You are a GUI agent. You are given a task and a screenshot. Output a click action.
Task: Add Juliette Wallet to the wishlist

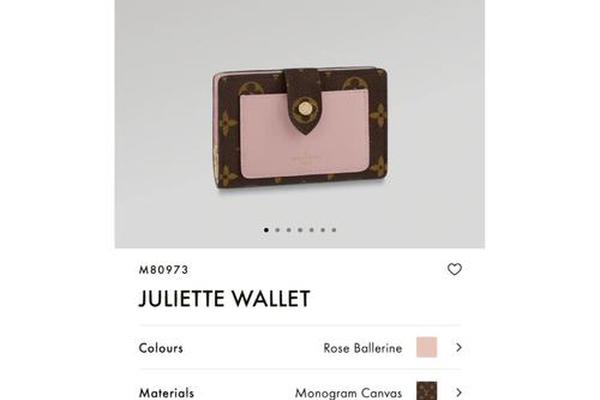click(x=454, y=270)
